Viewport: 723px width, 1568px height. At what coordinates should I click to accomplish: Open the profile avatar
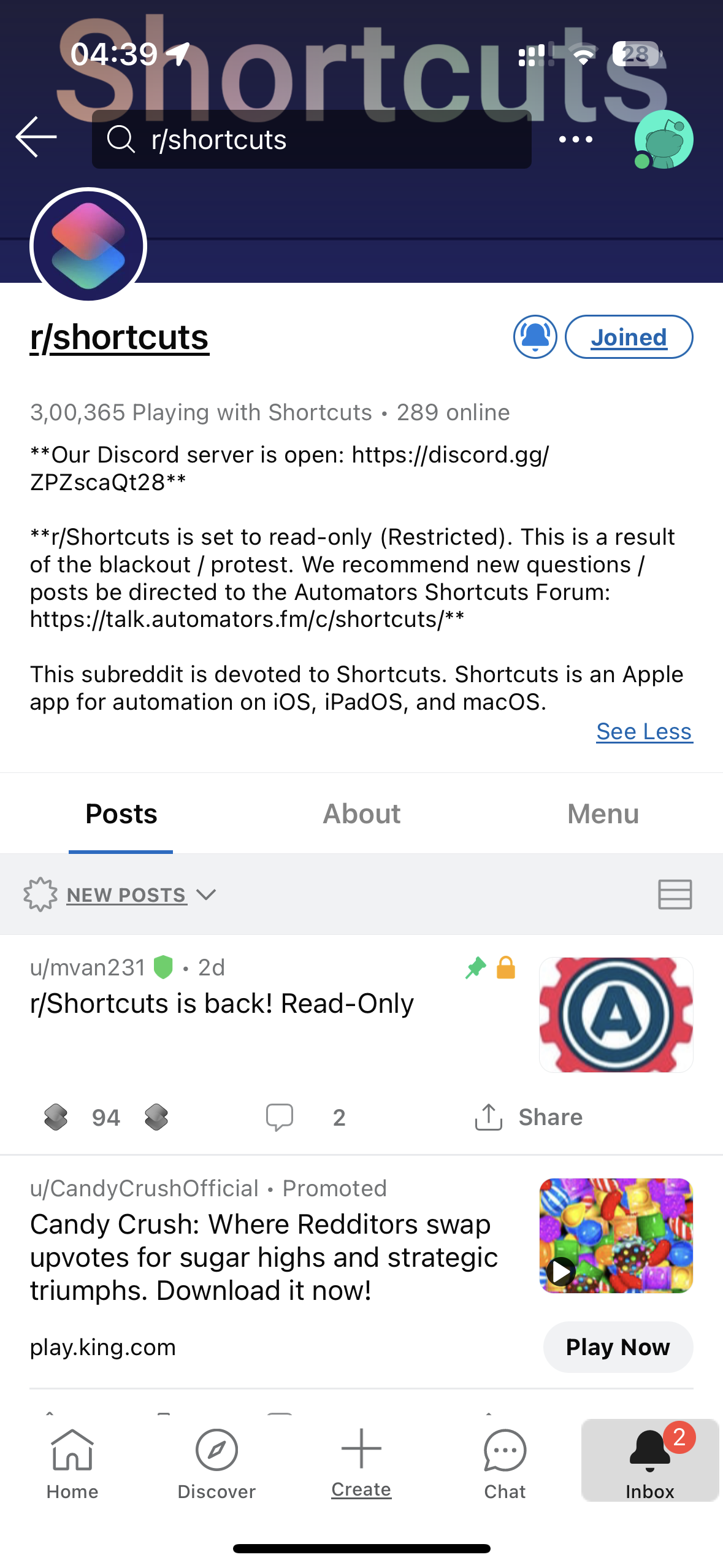click(664, 140)
